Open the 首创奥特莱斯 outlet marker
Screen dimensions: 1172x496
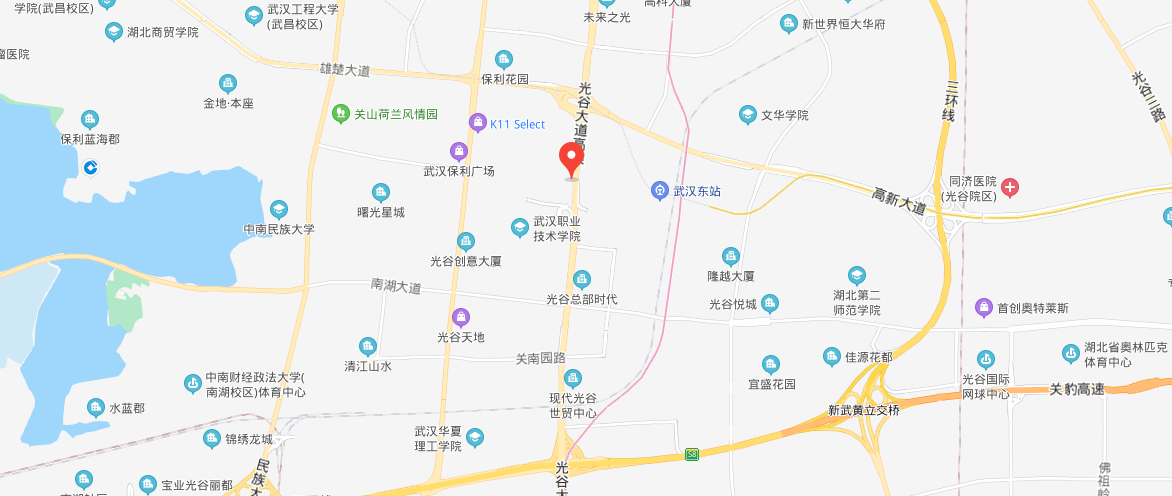tap(985, 307)
